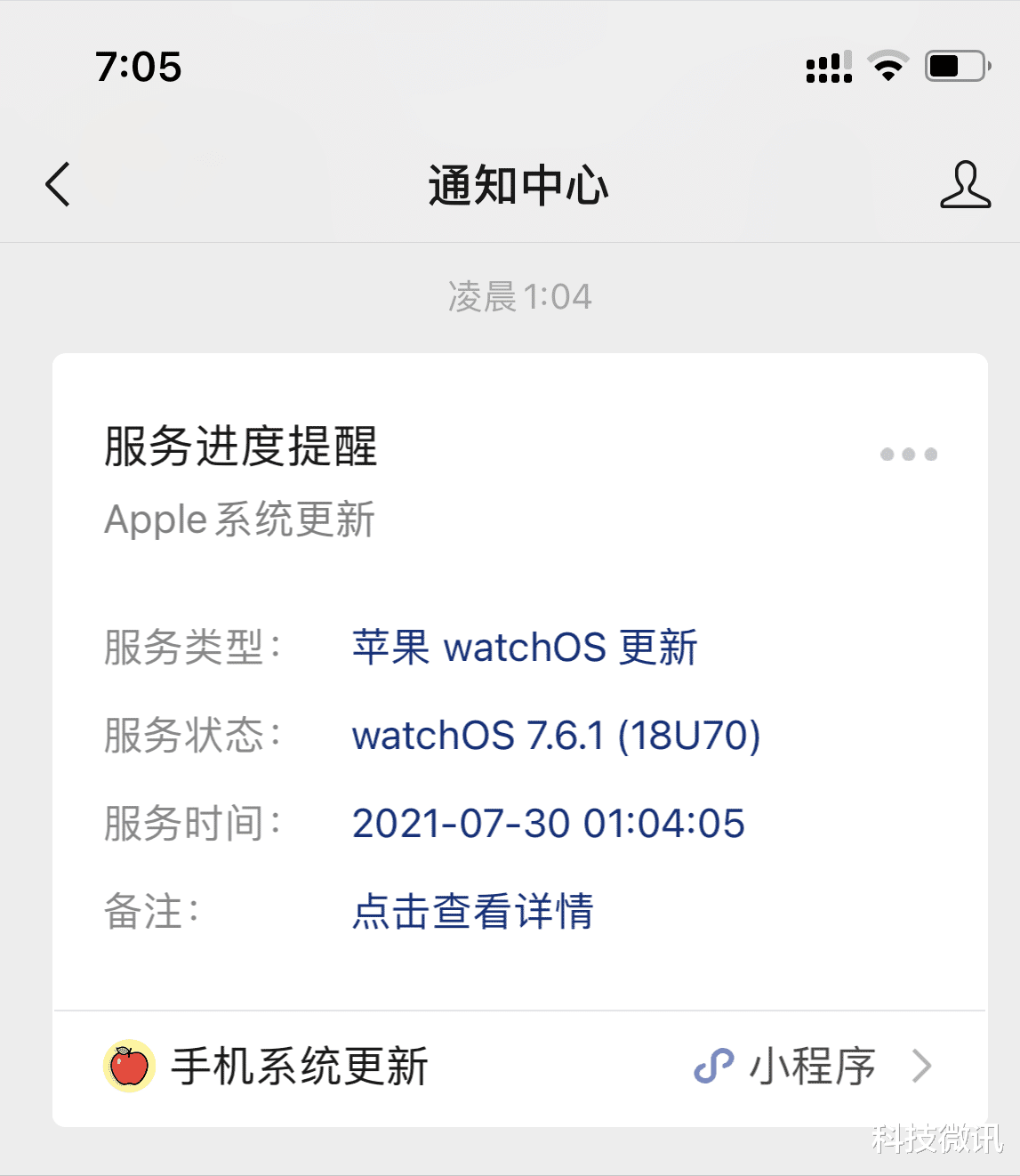Screen dimensions: 1020x1176
Task: Tap the Wi-Fi icon in the status bar
Action: pyautogui.click(x=887, y=66)
